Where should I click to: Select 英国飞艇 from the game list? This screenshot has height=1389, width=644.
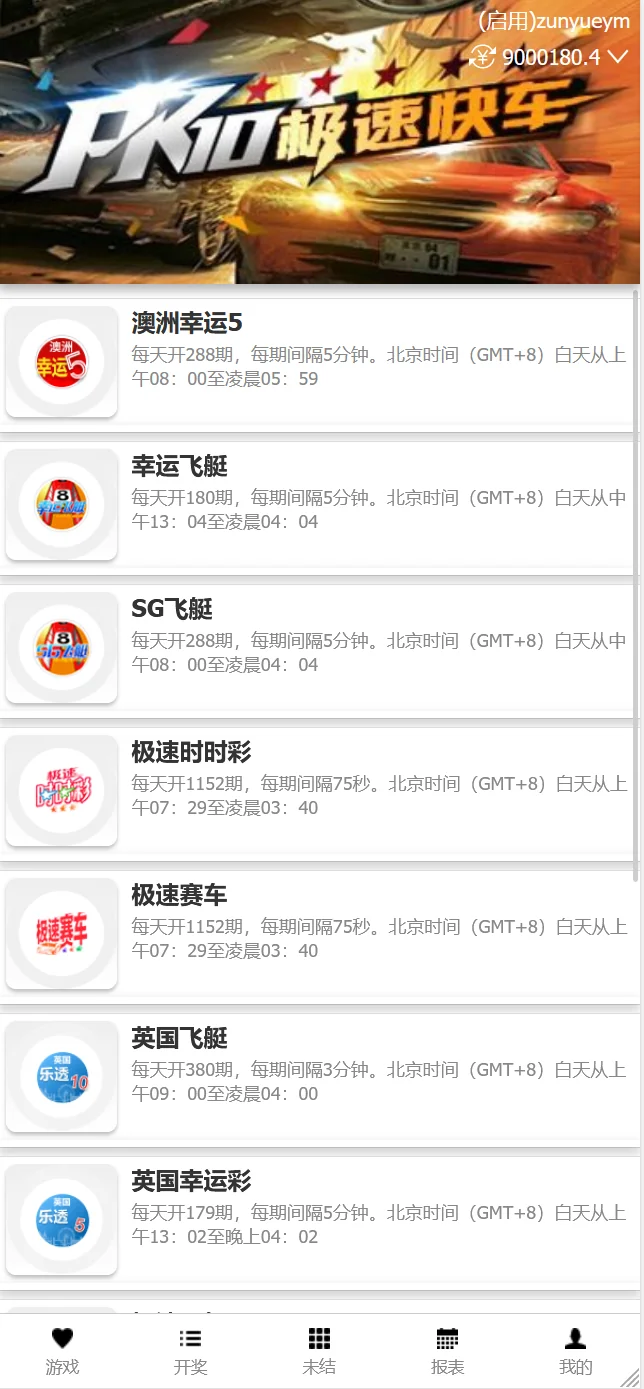(x=320, y=1077)
